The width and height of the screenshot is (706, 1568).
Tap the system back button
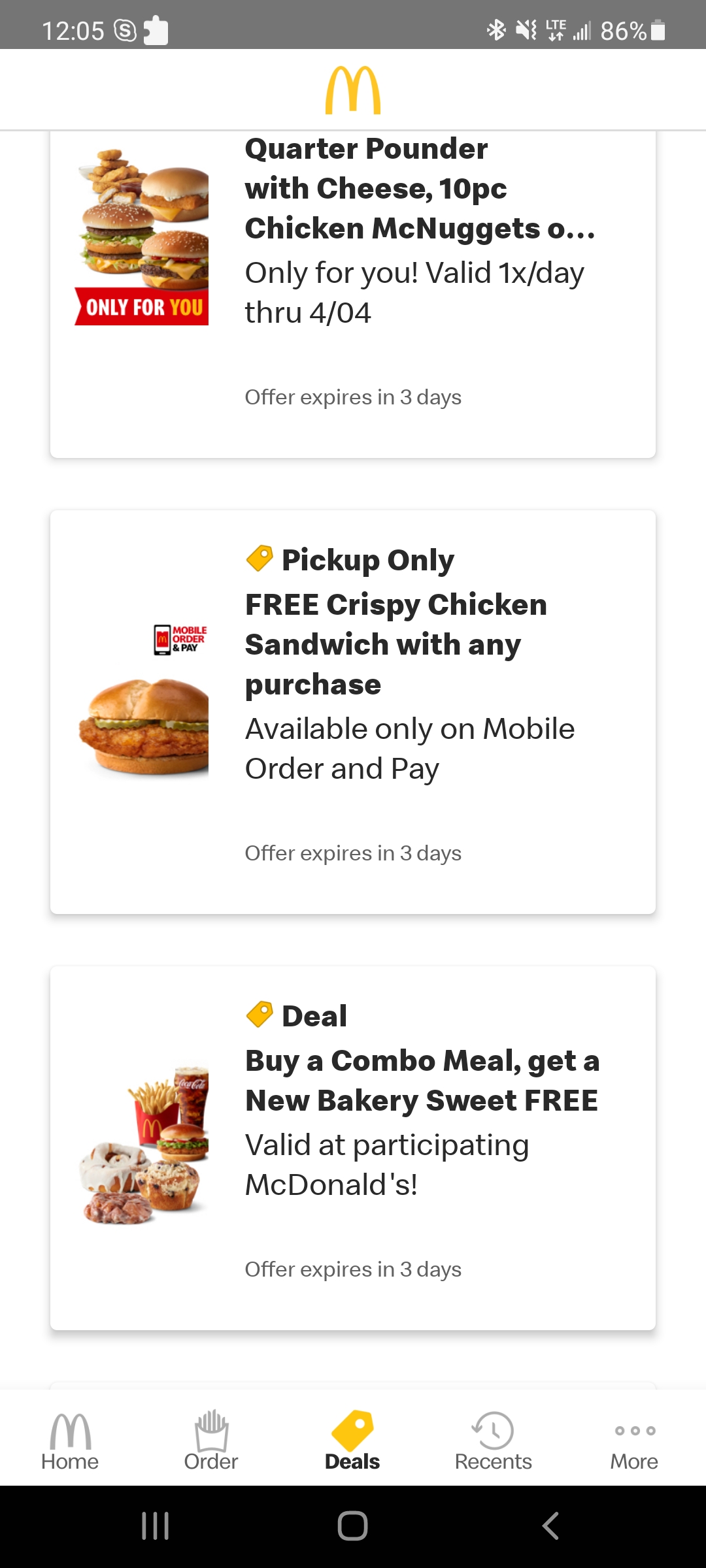550,1526
